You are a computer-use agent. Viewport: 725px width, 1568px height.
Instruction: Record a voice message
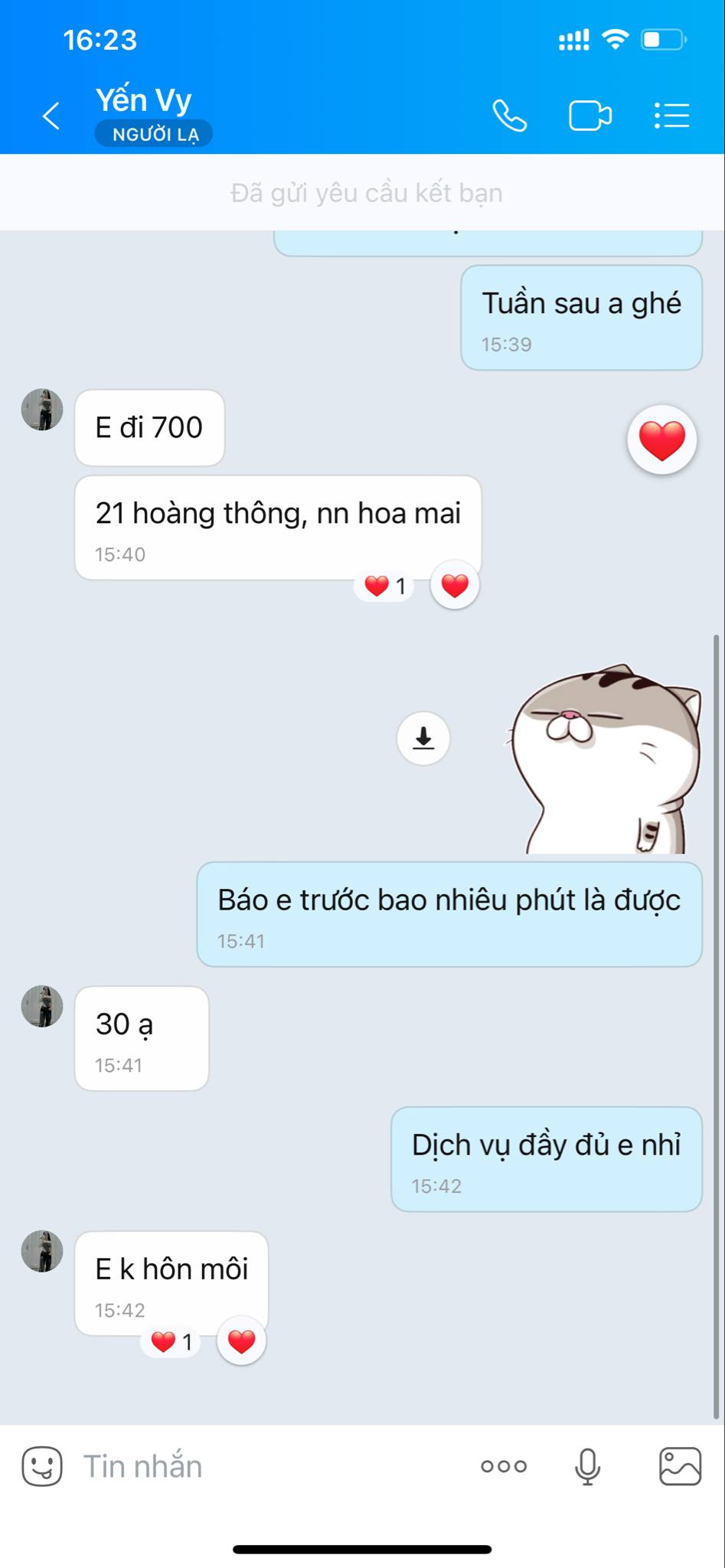point(587,1466)
